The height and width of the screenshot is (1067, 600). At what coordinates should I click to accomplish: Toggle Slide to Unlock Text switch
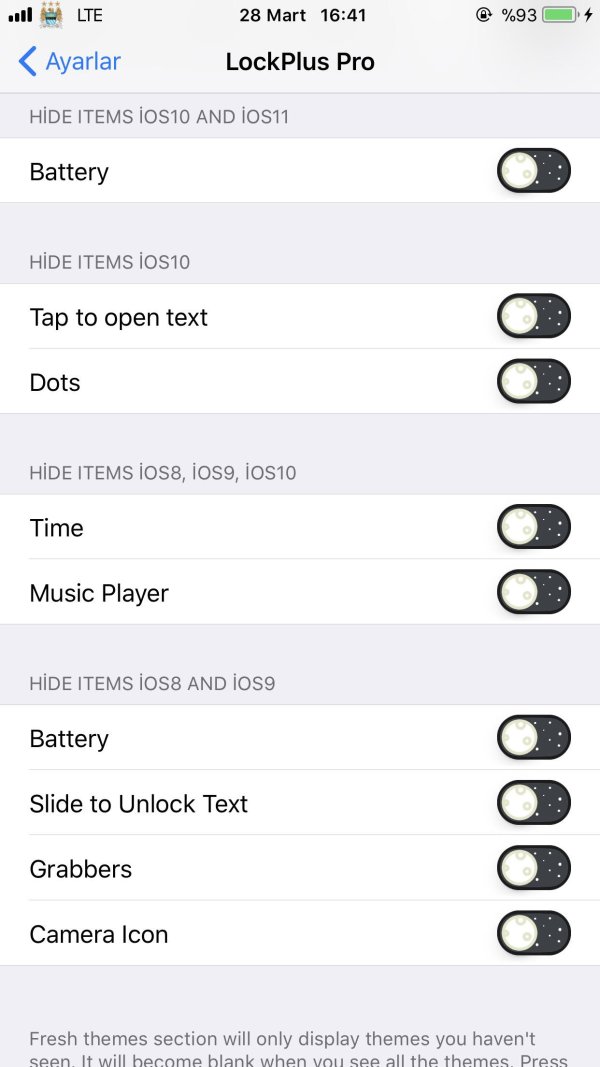[534, 803]
